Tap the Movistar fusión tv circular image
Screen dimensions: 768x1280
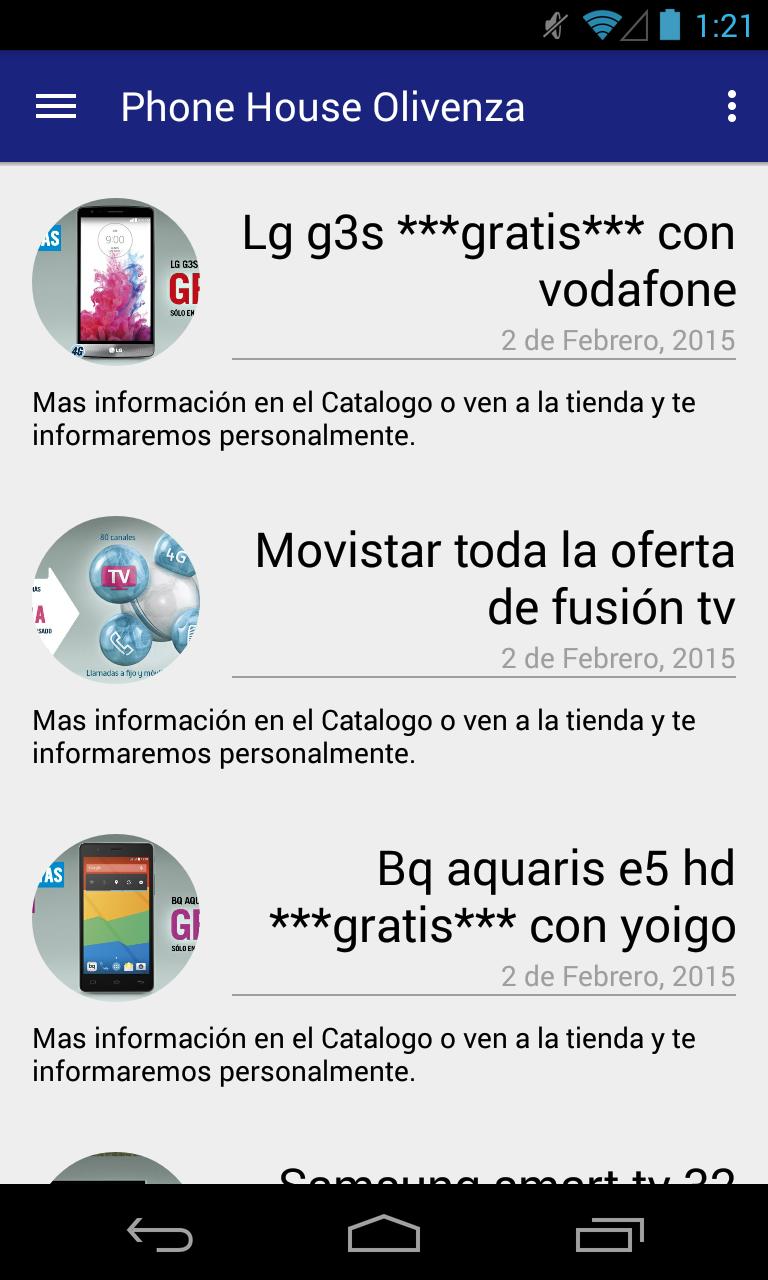(x=116, y=599)
